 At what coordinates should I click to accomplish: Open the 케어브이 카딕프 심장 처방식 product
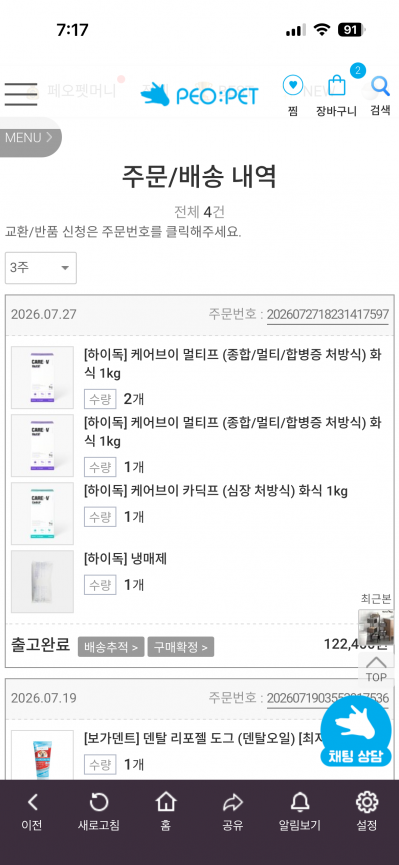pyautogui.click(x=216, y=491)
